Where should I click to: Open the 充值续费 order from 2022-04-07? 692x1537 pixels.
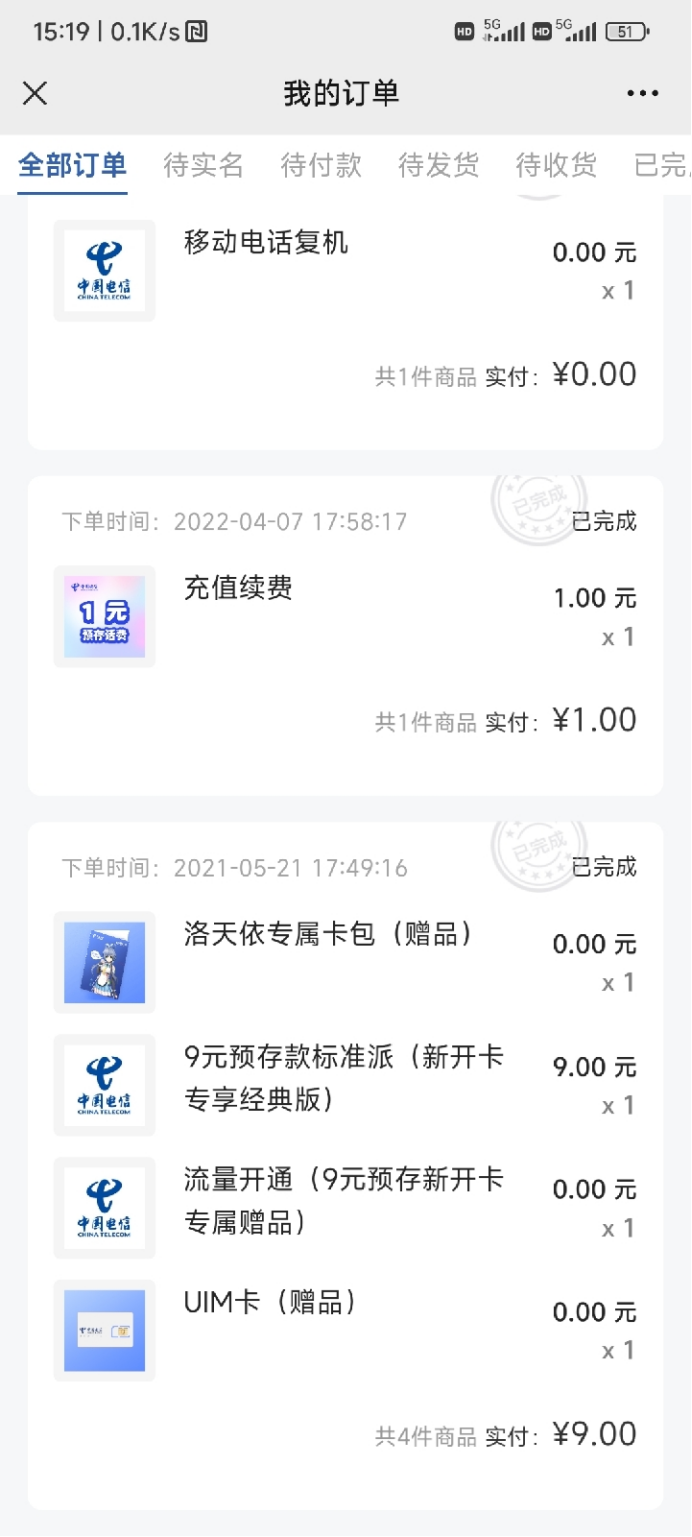(238, 588)
